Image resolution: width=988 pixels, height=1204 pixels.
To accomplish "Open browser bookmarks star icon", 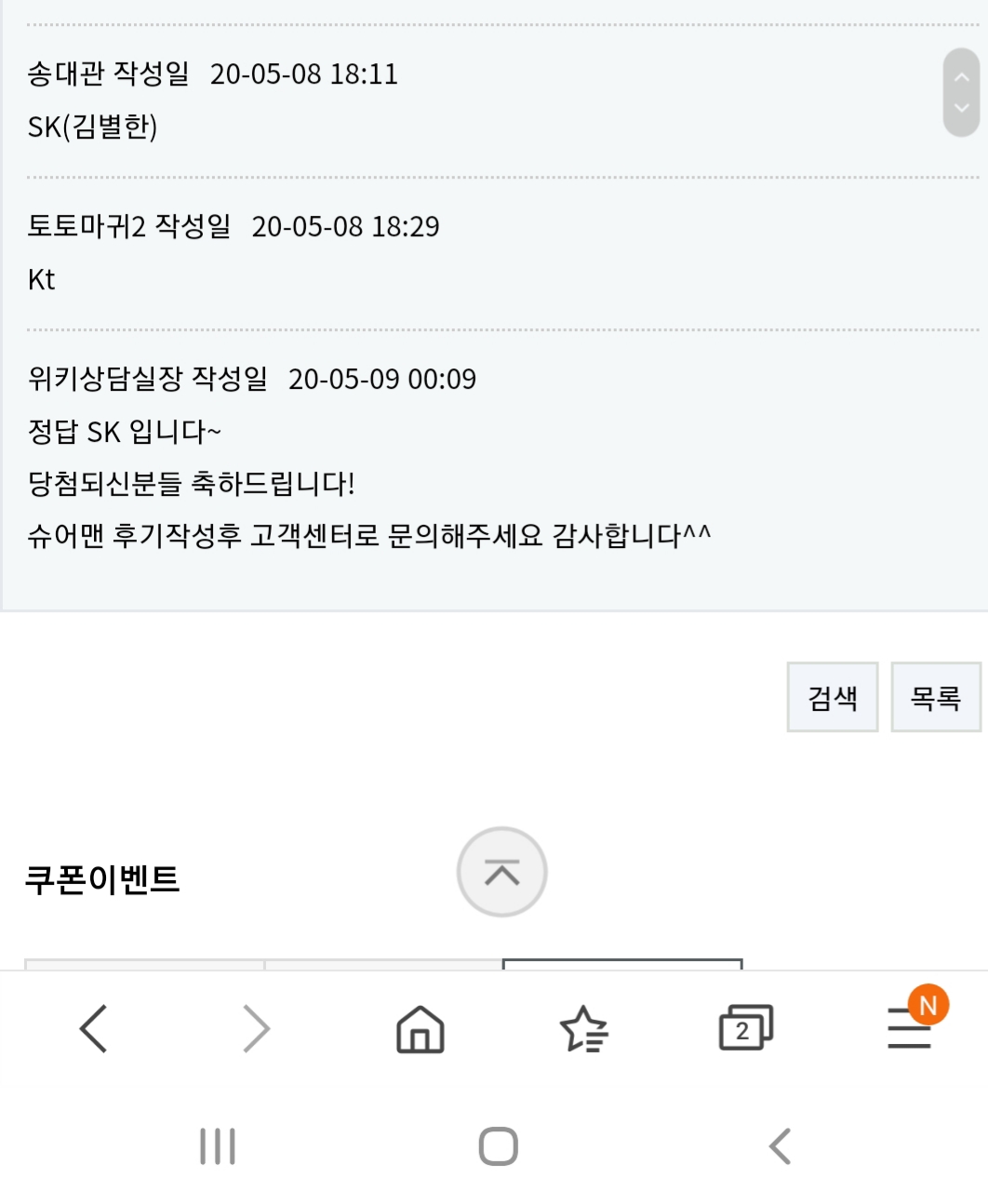I will tap(583, 1029).
